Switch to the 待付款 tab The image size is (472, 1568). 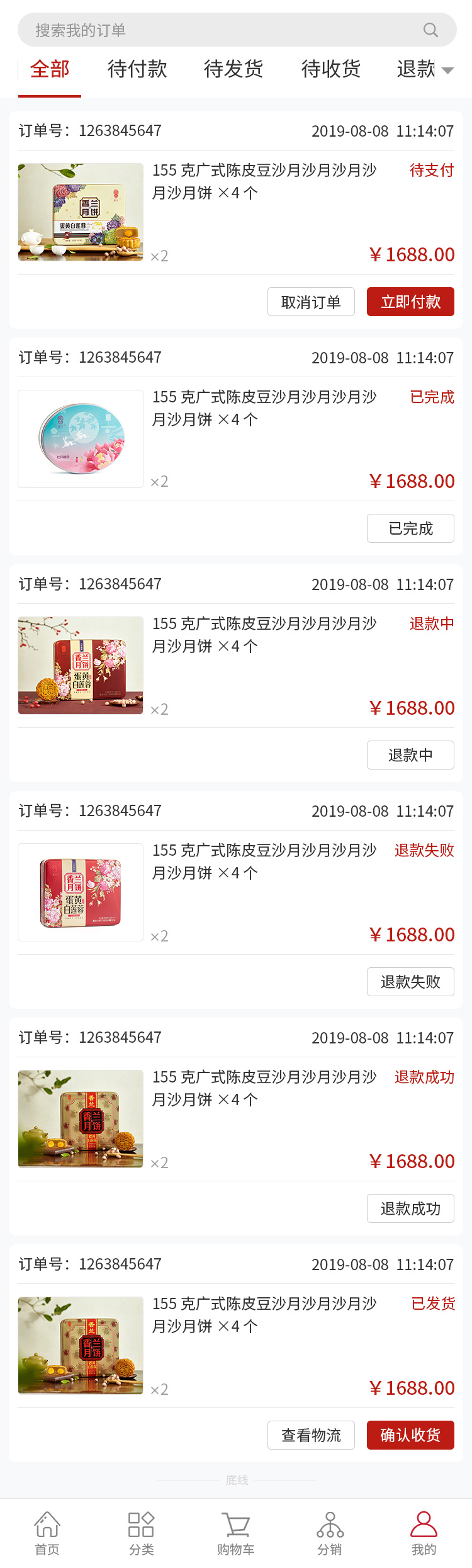click(137, 69)
